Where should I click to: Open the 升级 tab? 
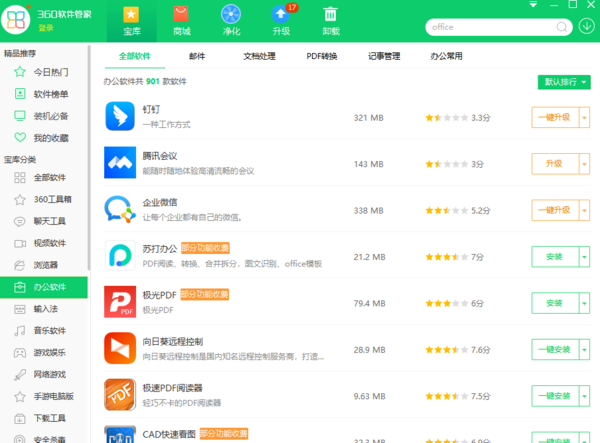tap(282, 20)
